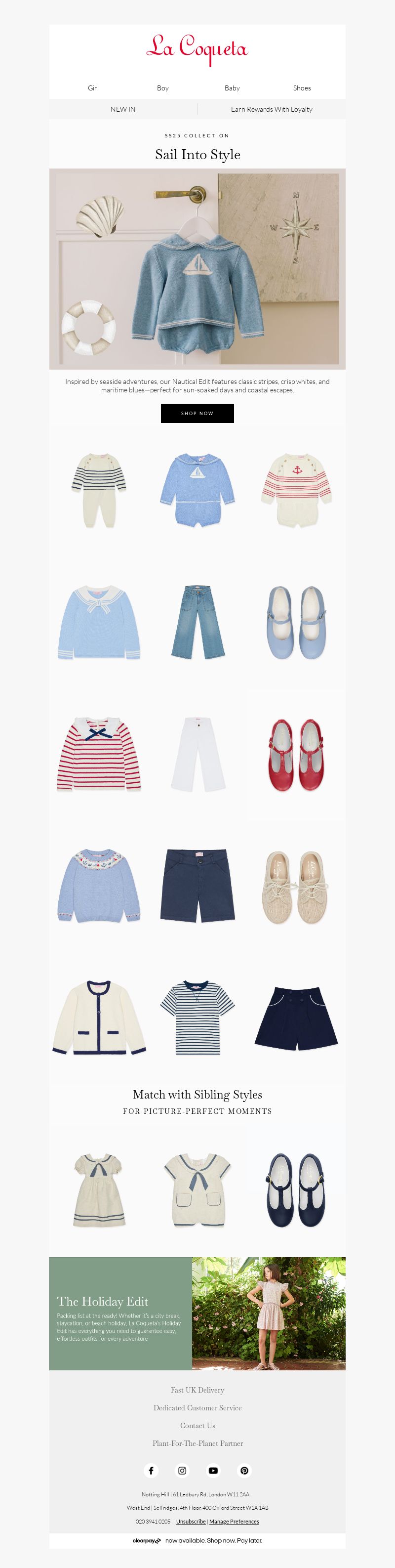This screenshot has height=1568, width=395.
Task: Go to the Baby category
Action: (232, 88)
